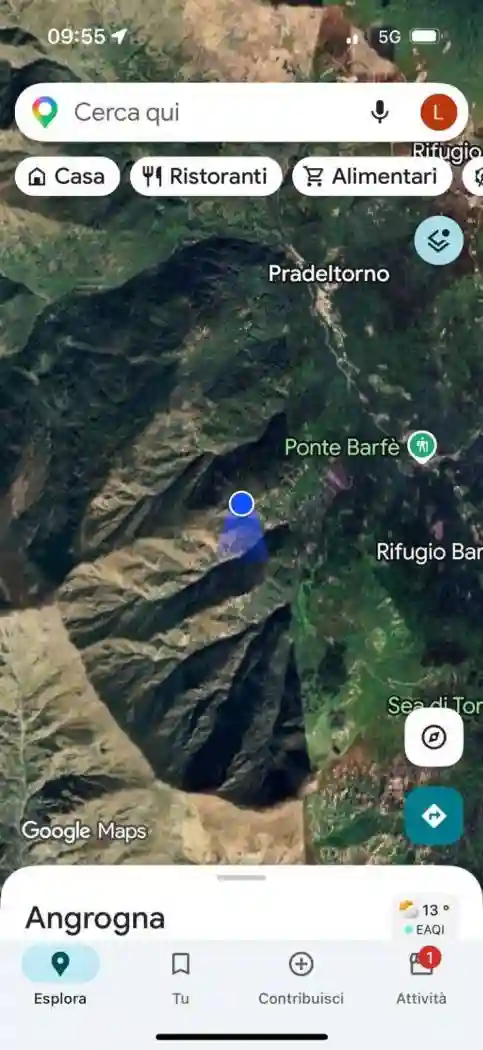Switch to the Esplora tab

click(x=60, y=976)
